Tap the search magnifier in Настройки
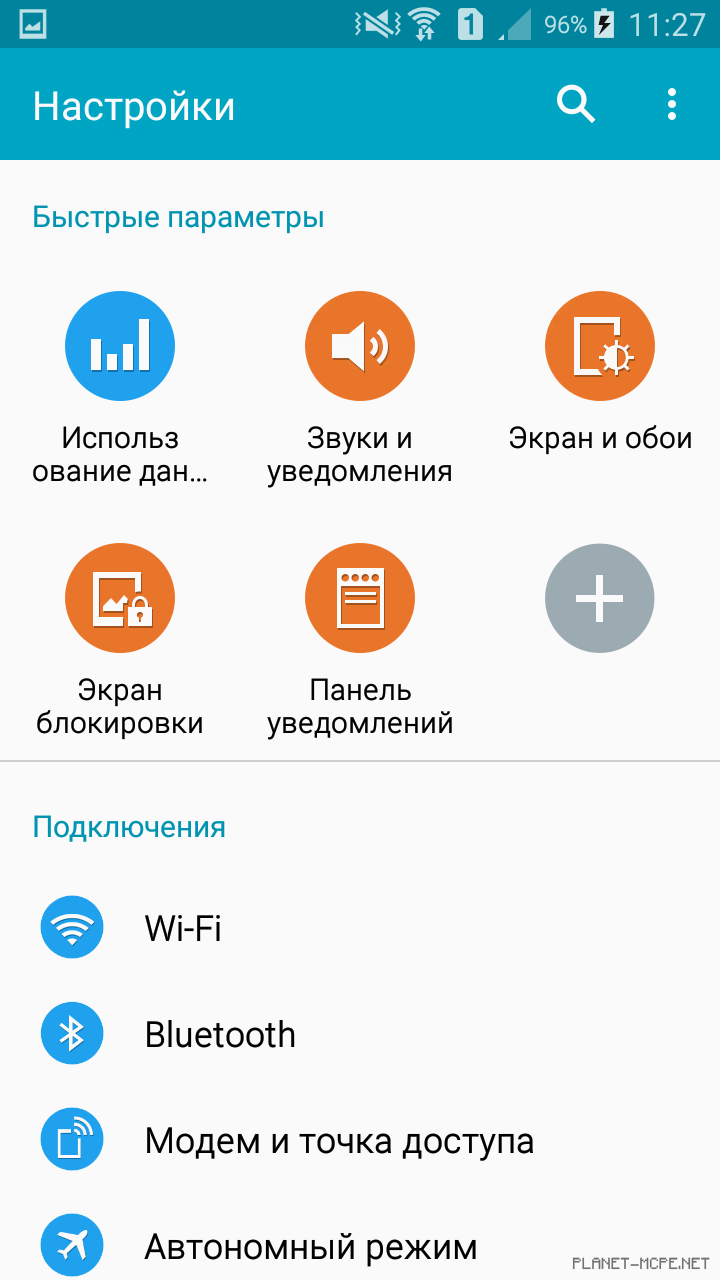720x1280 pixels. point(575,104)
